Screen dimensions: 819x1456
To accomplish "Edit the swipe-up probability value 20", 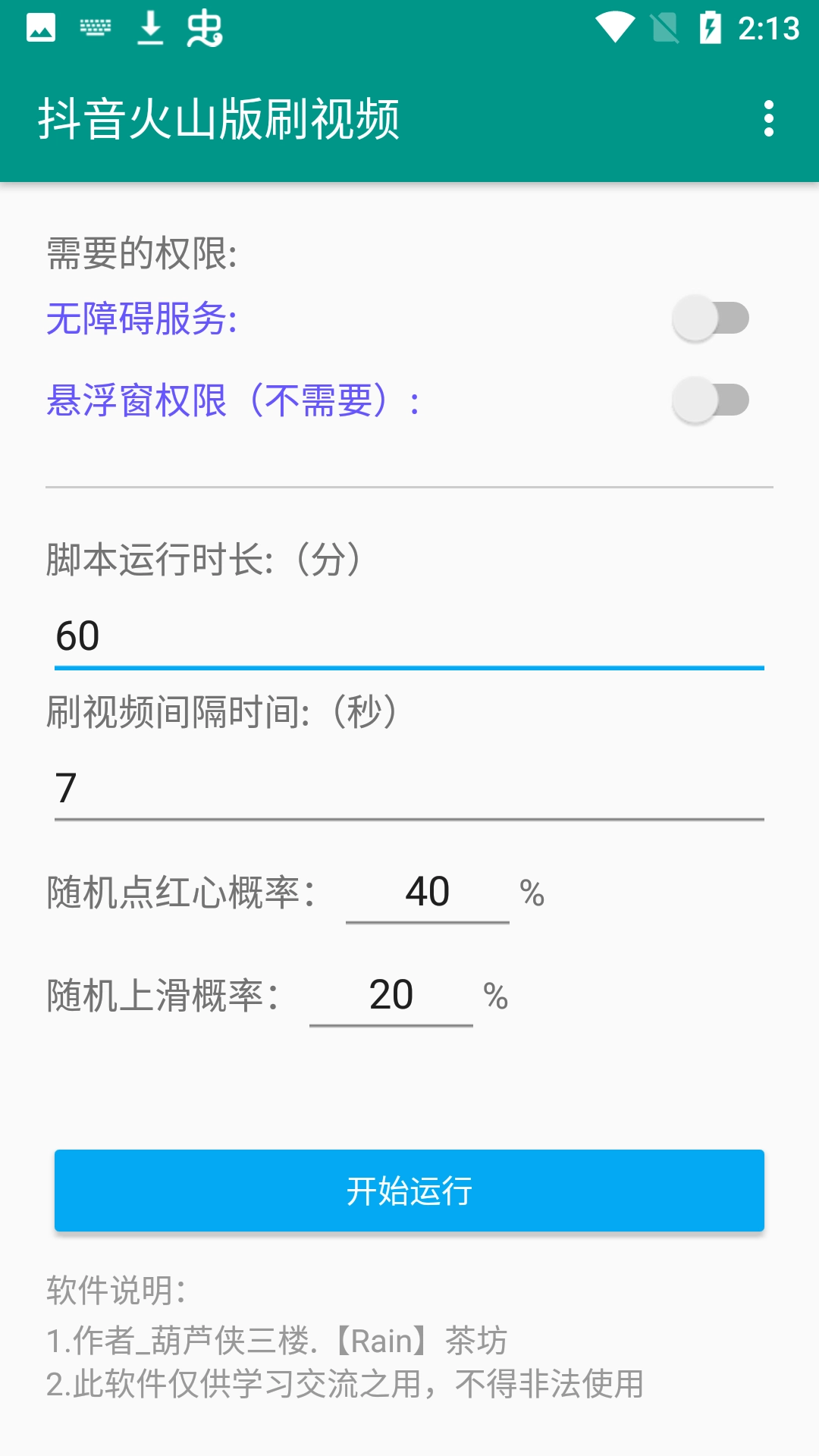I will coord(391,996).
